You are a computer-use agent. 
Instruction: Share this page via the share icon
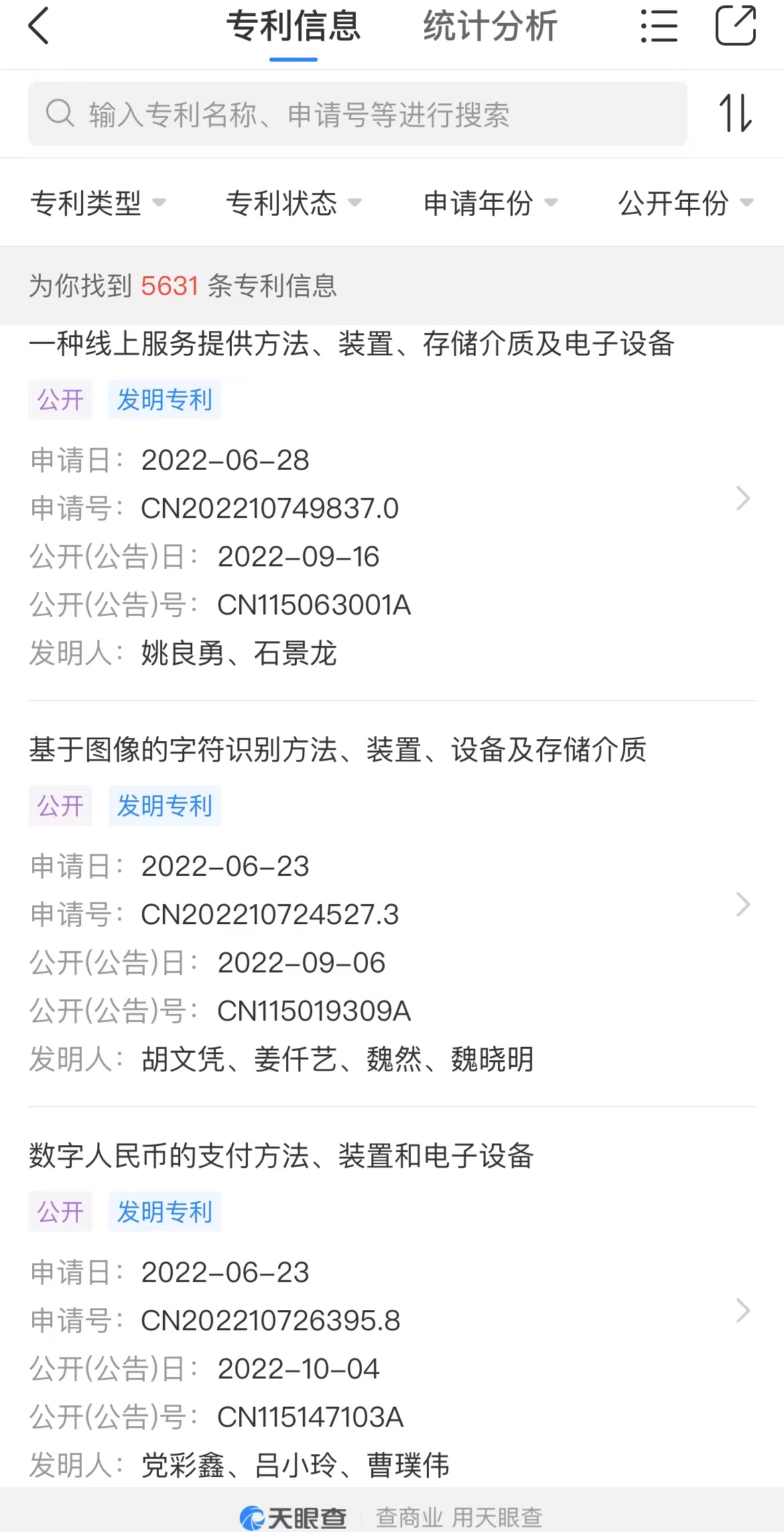pos(736,25)
